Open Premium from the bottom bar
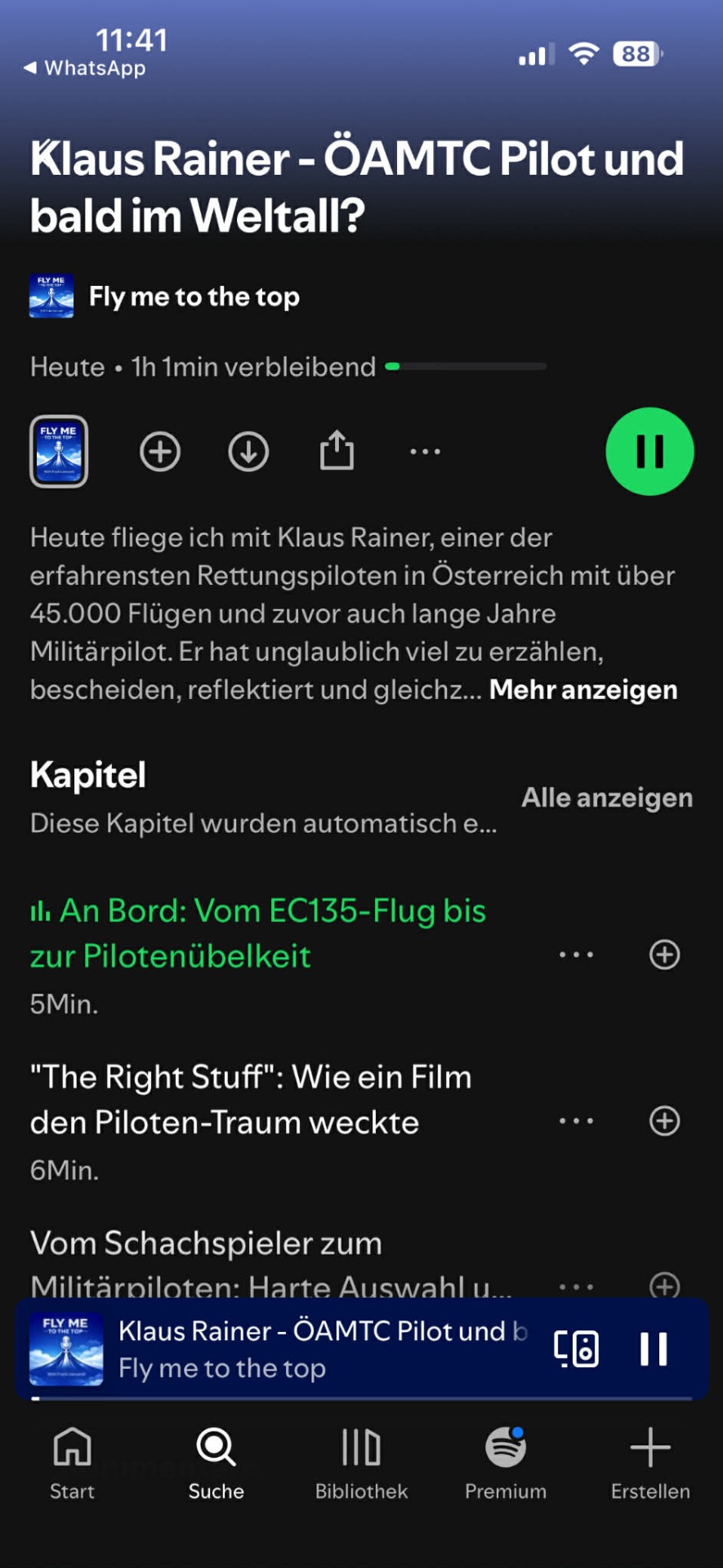Viewport: 723px width, 1568px height. point(505,1462)
